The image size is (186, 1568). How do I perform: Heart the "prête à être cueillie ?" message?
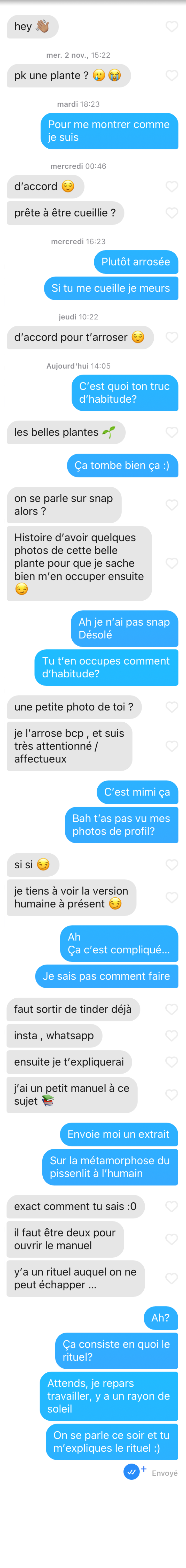[172, 212]
